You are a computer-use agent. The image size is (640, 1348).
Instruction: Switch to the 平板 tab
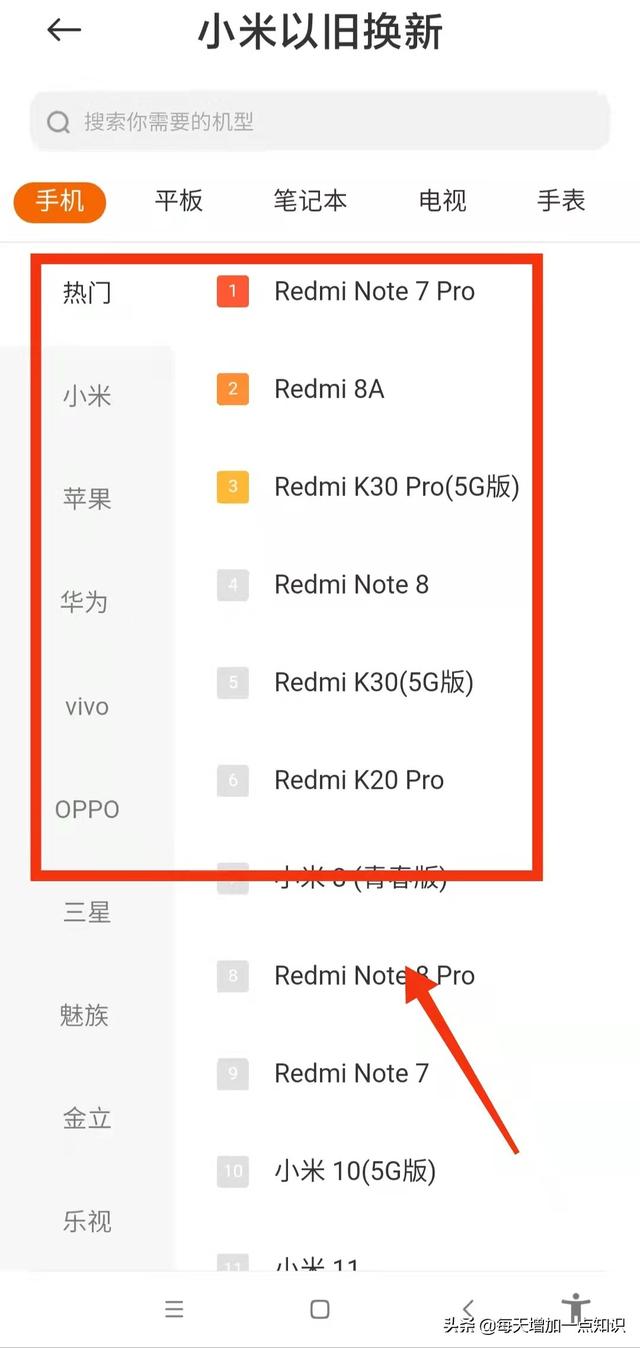coord(179,201)
